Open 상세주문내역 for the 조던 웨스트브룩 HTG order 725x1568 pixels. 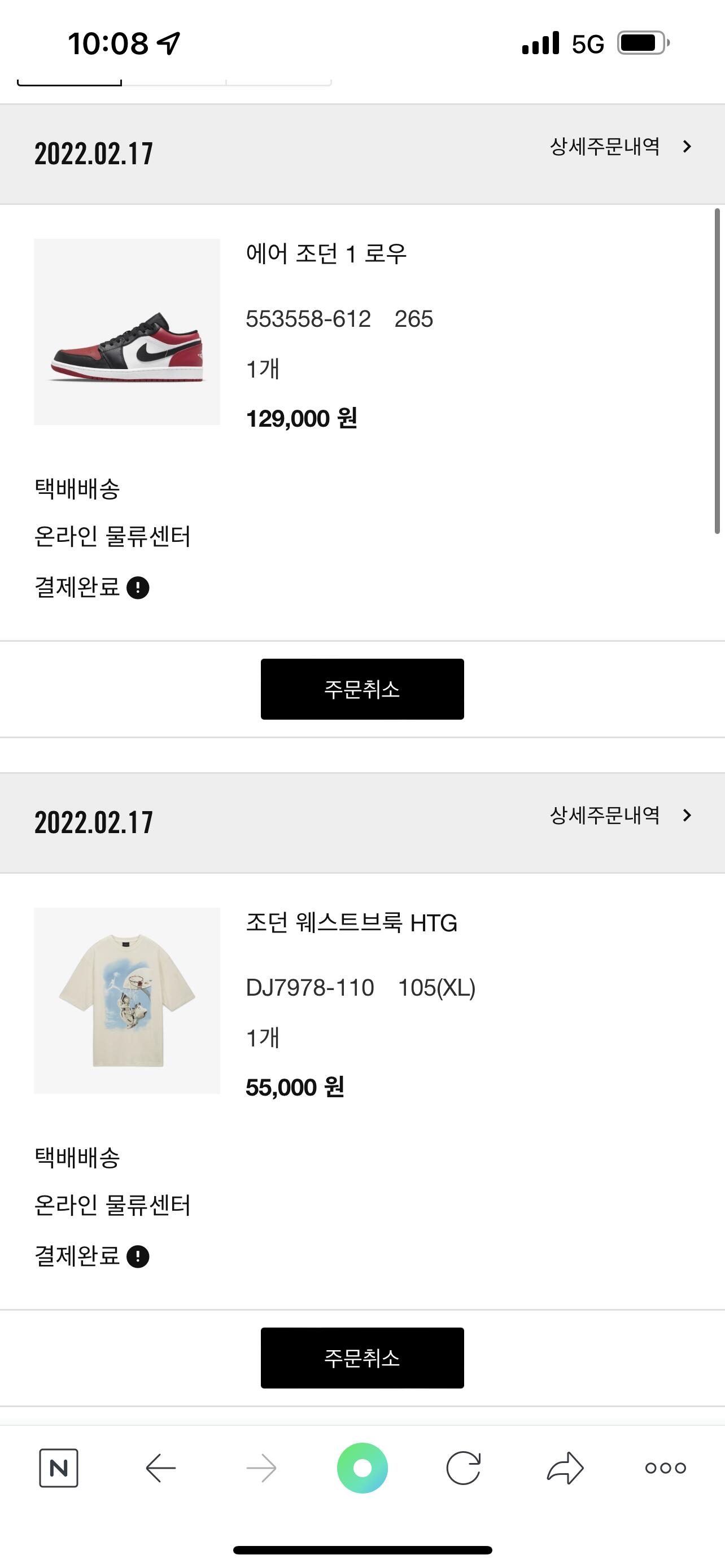(x=619, y=816)
